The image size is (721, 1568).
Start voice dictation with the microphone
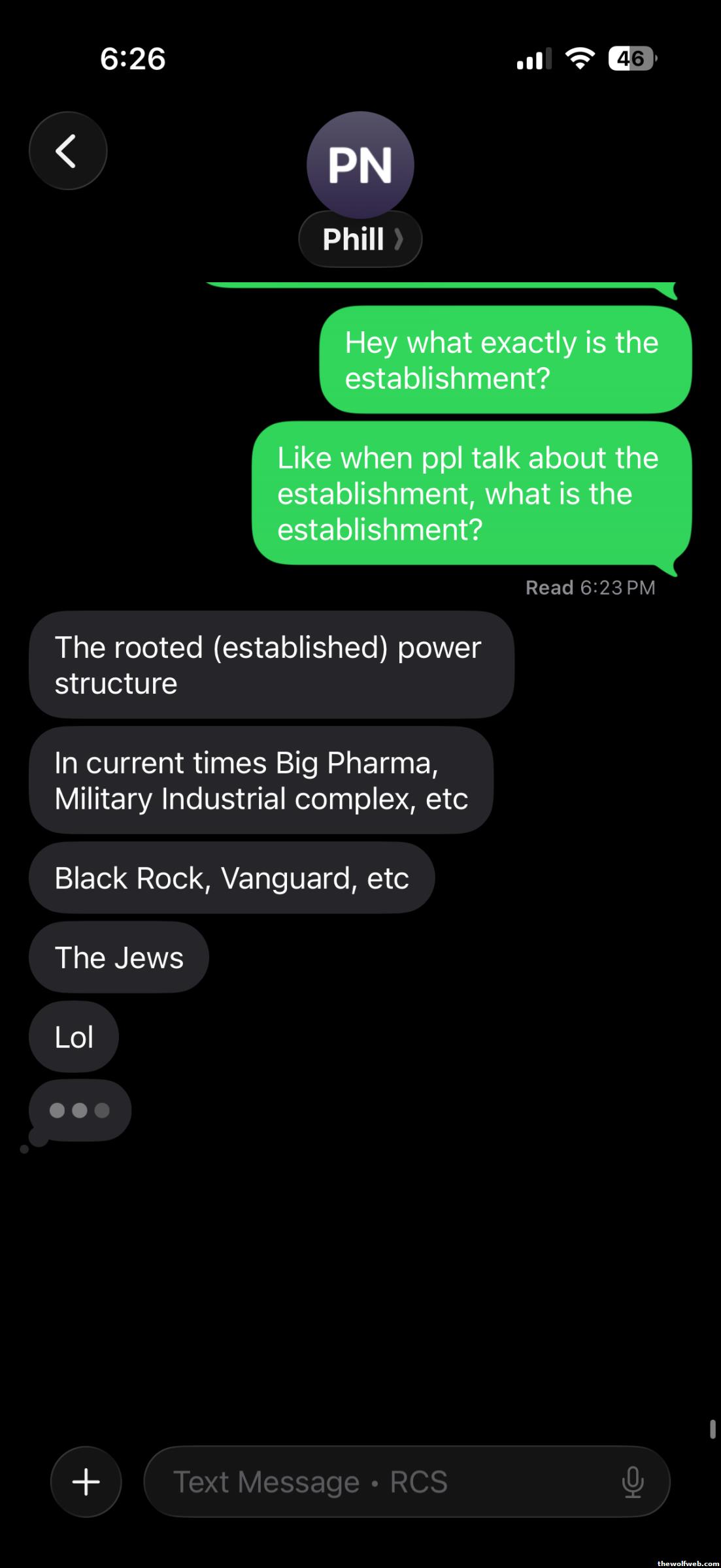tap(632, 1481)
